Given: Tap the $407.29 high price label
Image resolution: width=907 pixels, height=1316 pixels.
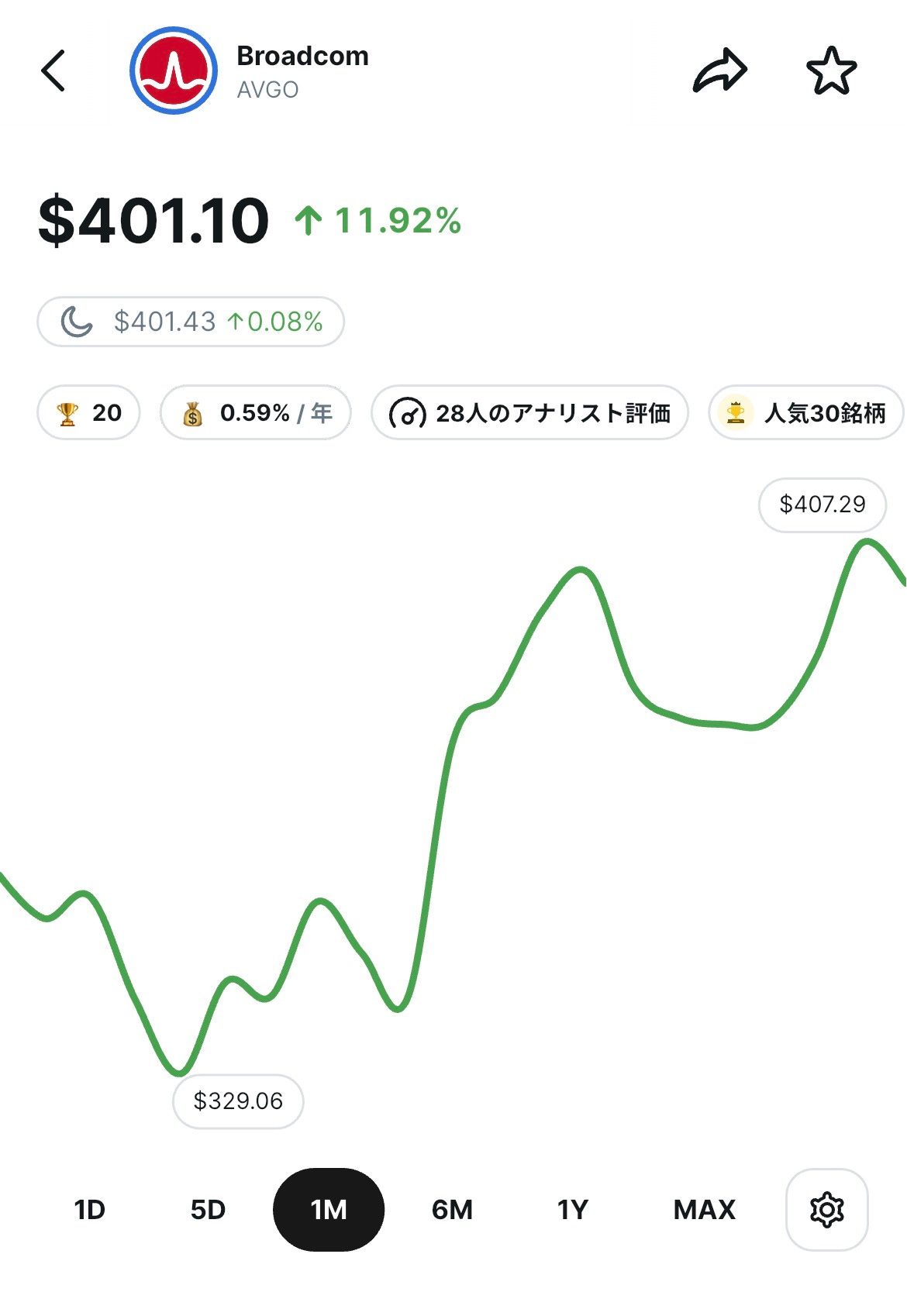Looking at the screenshot, I should point(822,504).
